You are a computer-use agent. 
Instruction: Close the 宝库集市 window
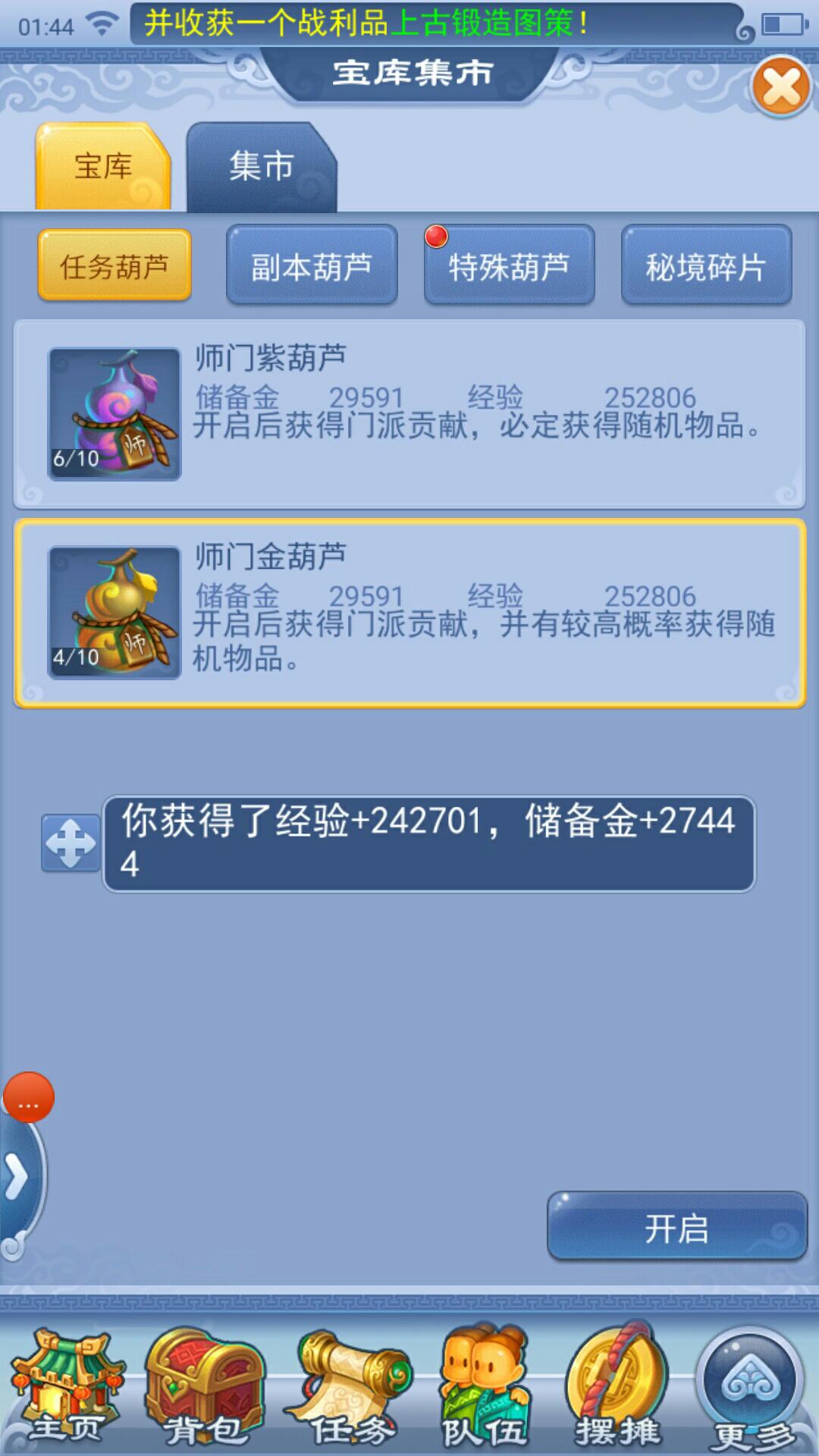click(x=780, y=86)
